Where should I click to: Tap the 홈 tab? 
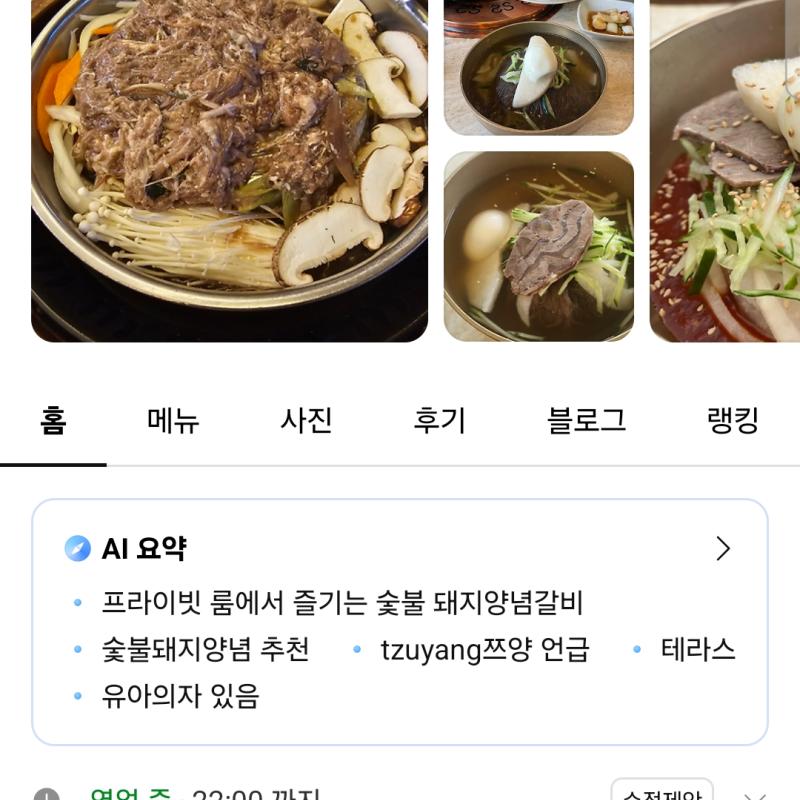[53, 421]
